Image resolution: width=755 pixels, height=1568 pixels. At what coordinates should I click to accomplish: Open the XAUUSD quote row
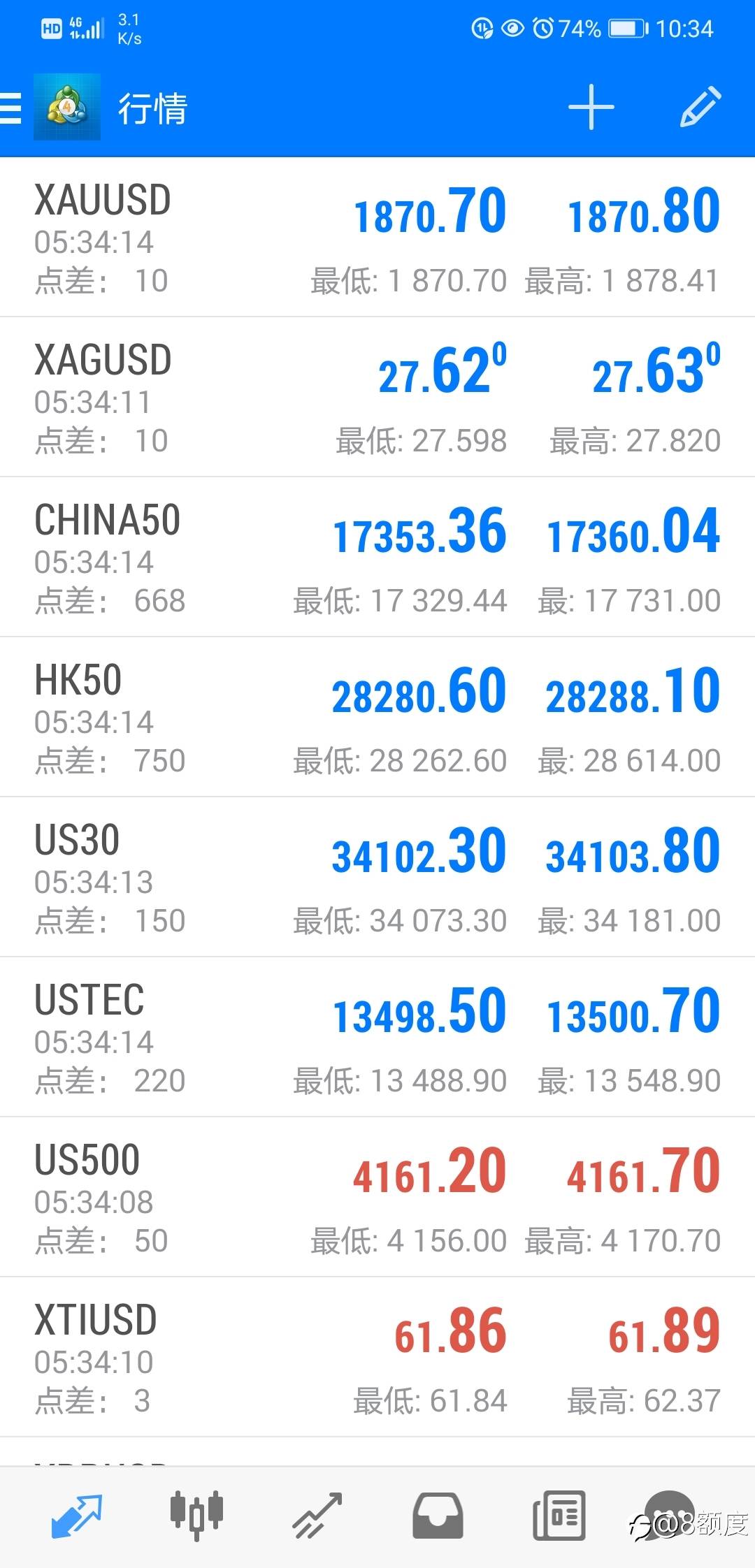point(377,238)
